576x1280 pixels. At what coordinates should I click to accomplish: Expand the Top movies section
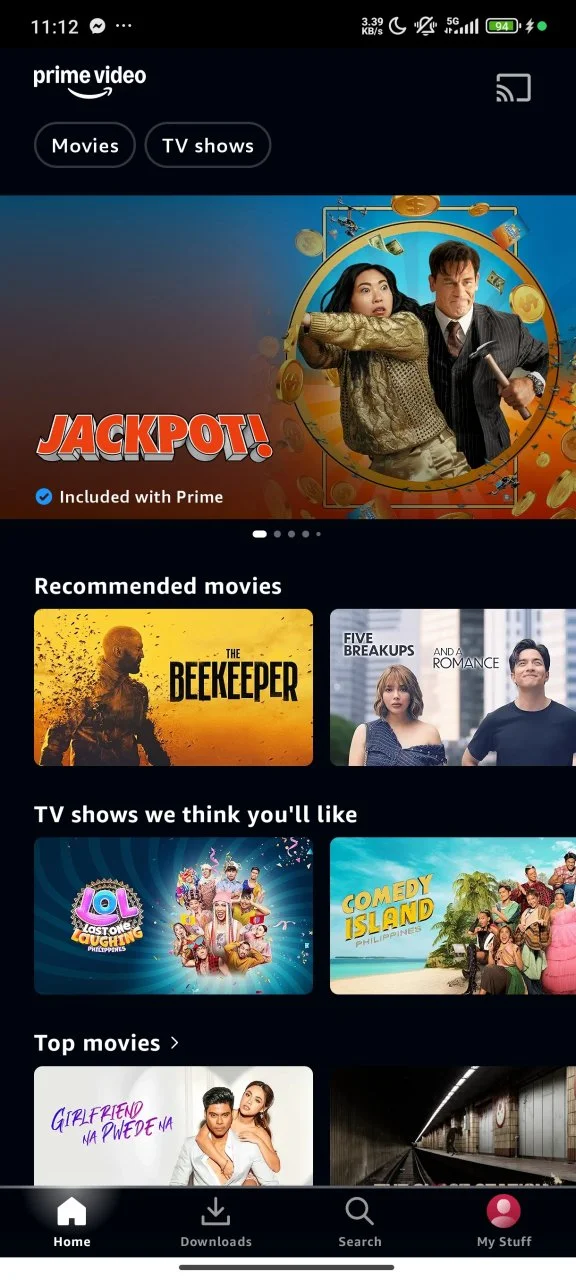pos(107,1043)
